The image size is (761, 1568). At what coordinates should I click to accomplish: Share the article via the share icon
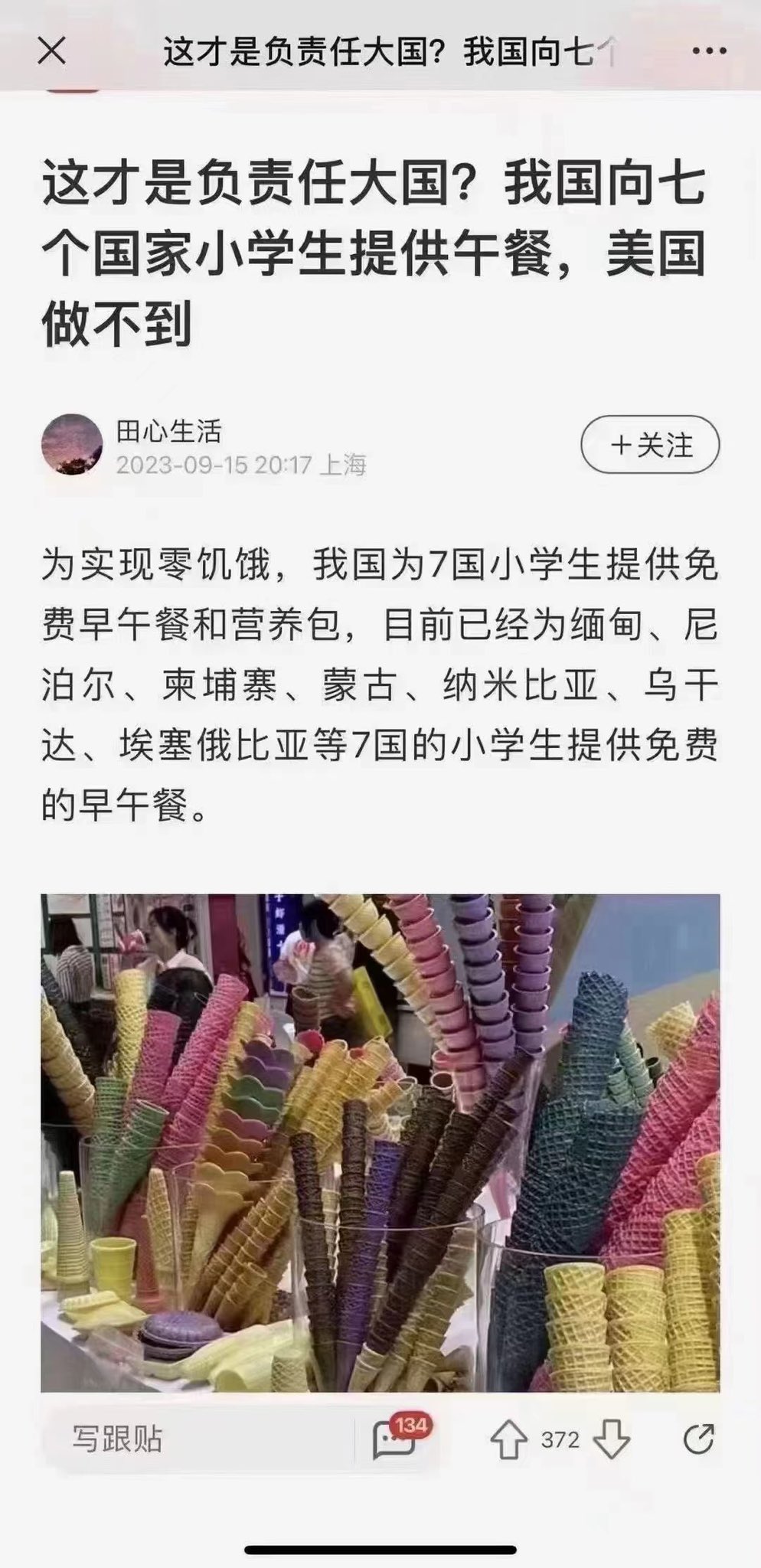click(x=698, y=1439)
